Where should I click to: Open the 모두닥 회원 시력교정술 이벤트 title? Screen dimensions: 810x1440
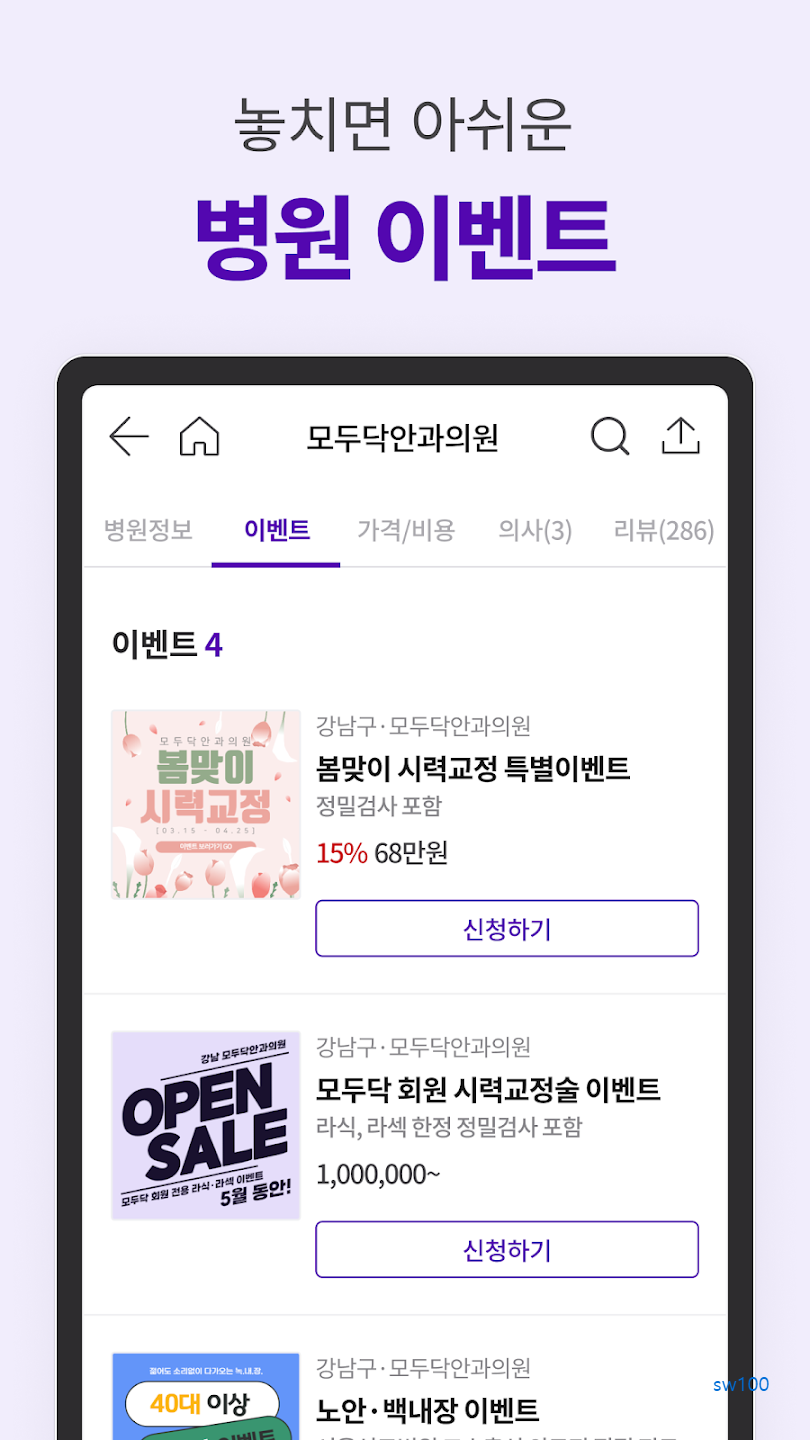click(488, 1090)
